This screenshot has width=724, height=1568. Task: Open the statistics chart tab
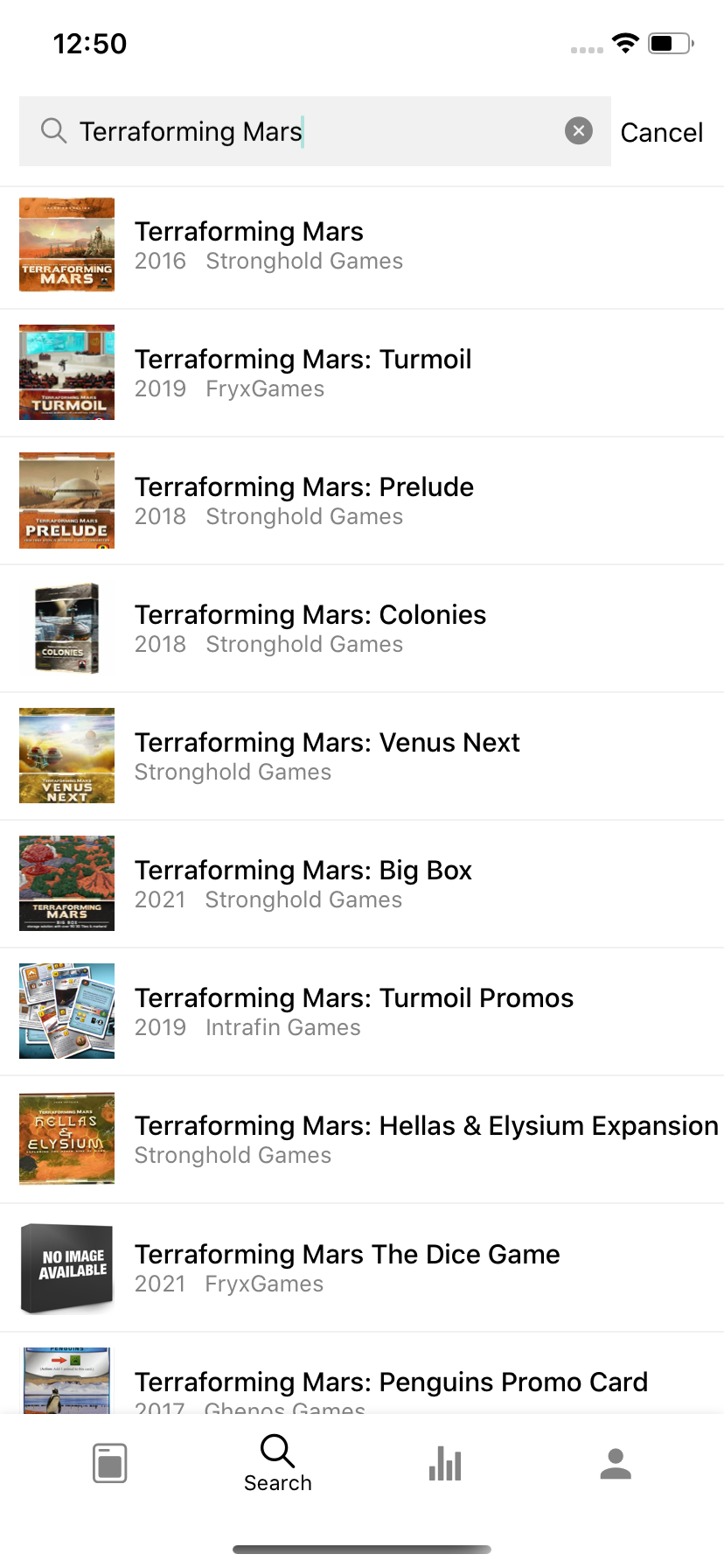click(x=445, y=1463)
